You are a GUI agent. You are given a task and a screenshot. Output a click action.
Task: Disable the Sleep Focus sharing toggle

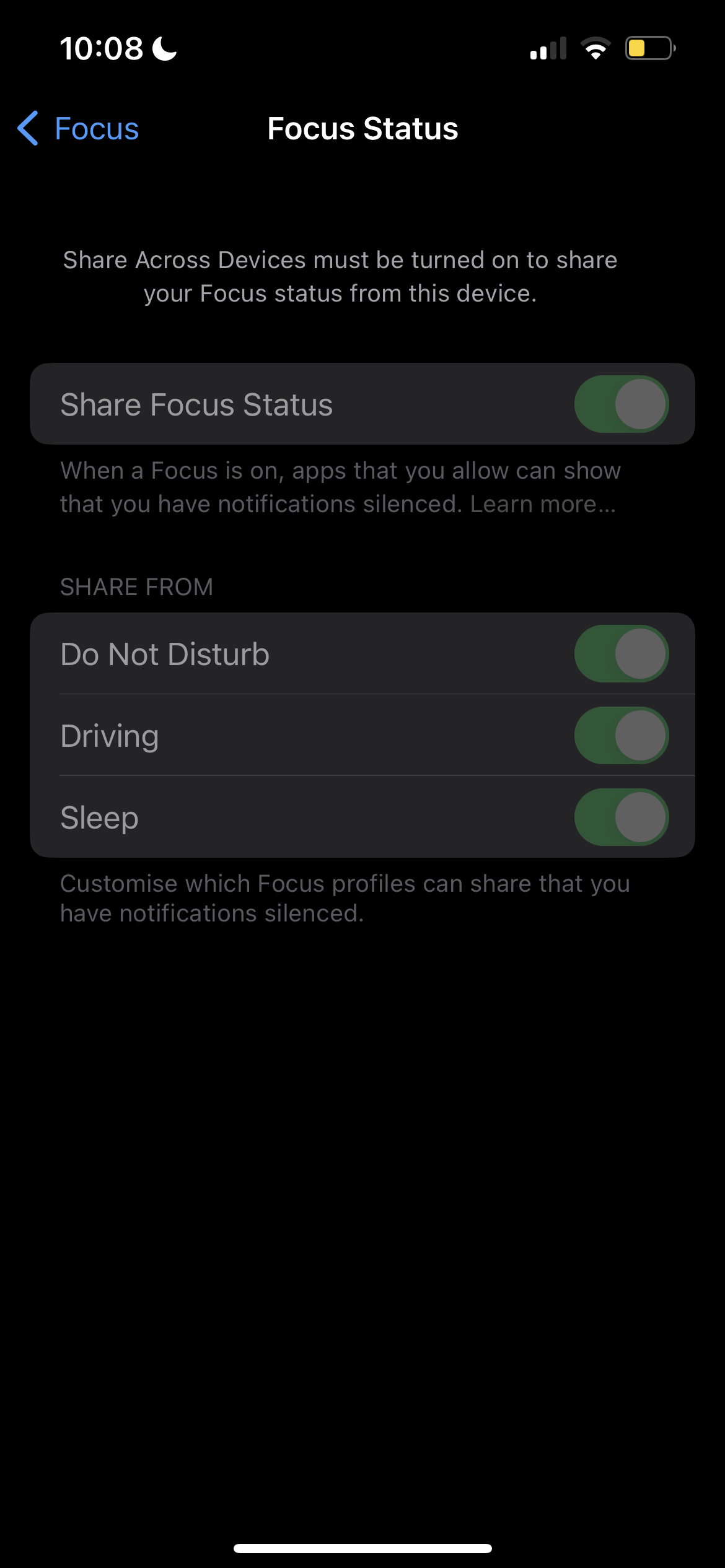[x=622, y=817]
